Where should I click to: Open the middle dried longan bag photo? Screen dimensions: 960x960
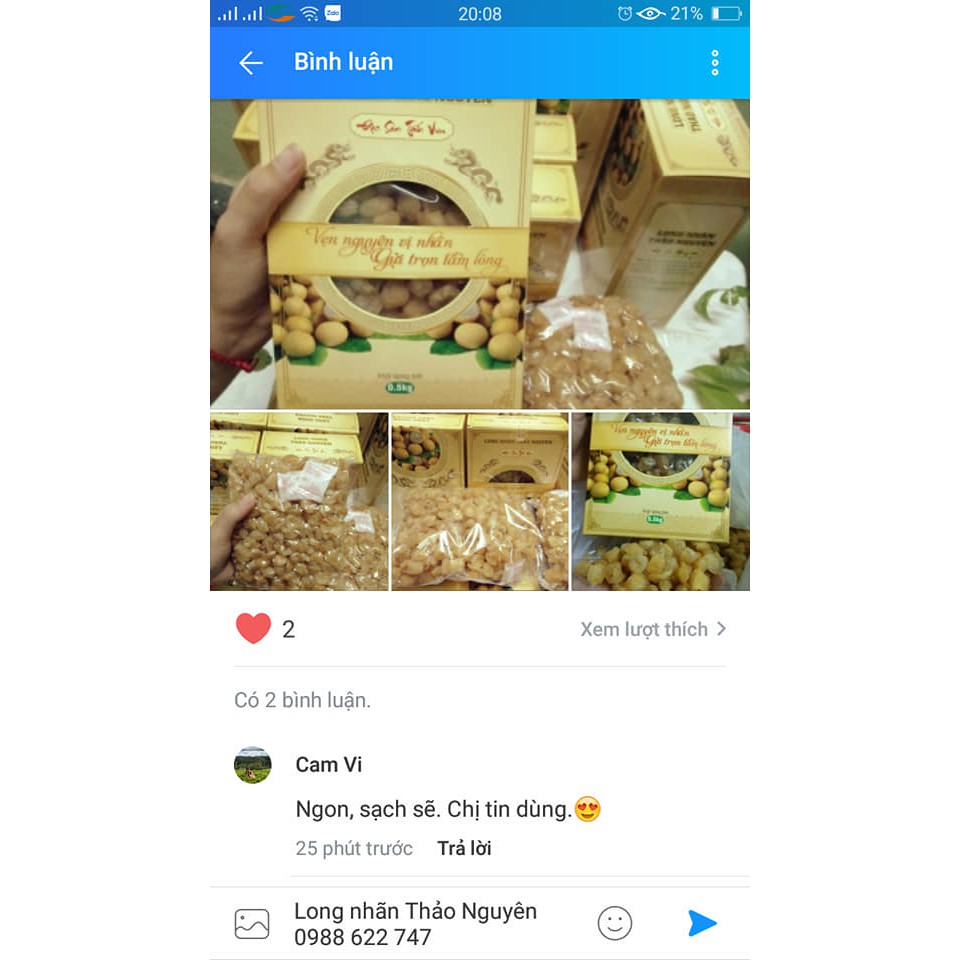tap(480, 501)
